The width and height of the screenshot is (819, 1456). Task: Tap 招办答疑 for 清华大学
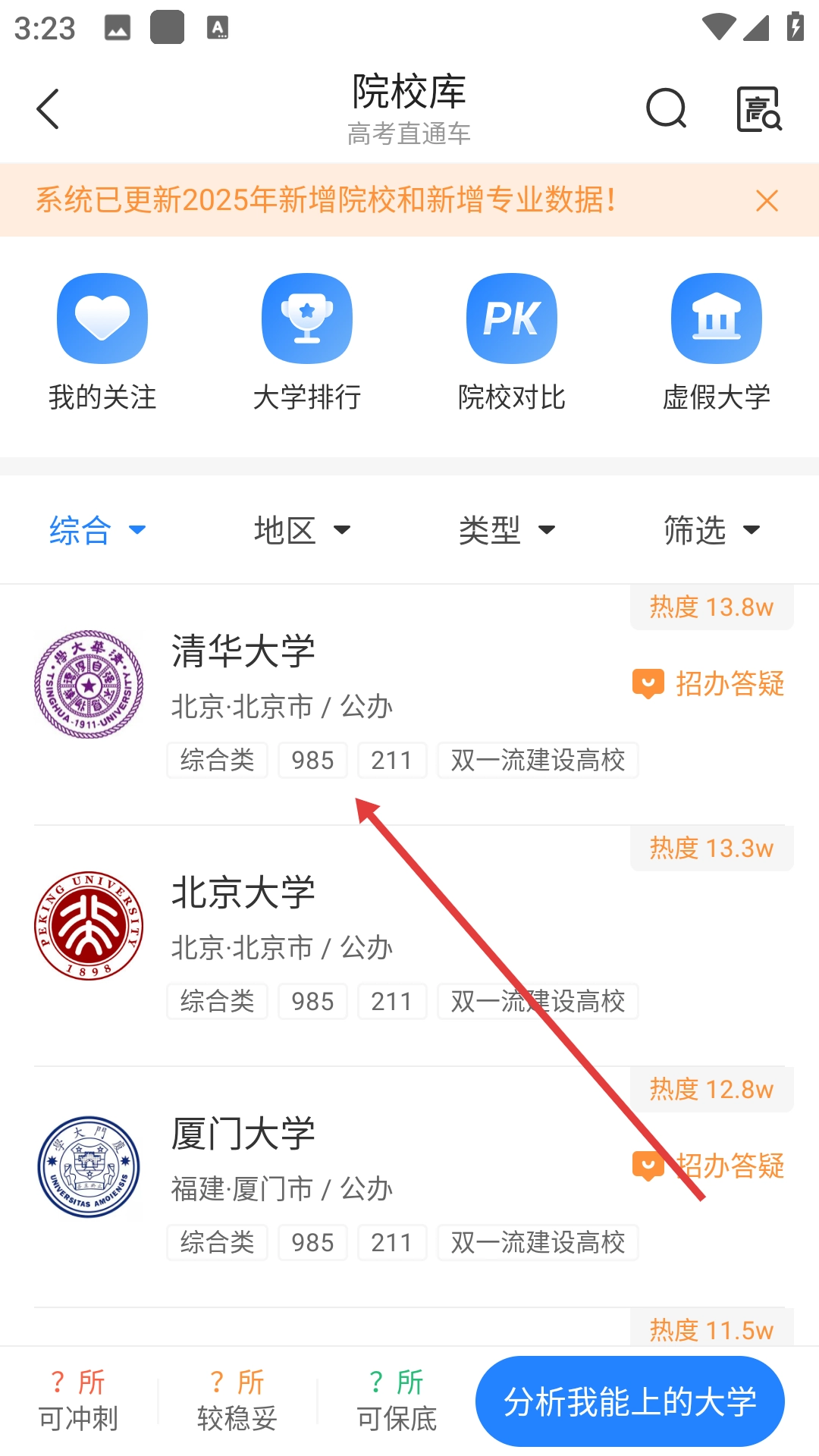pyautogui.click(x=709, y=684)
